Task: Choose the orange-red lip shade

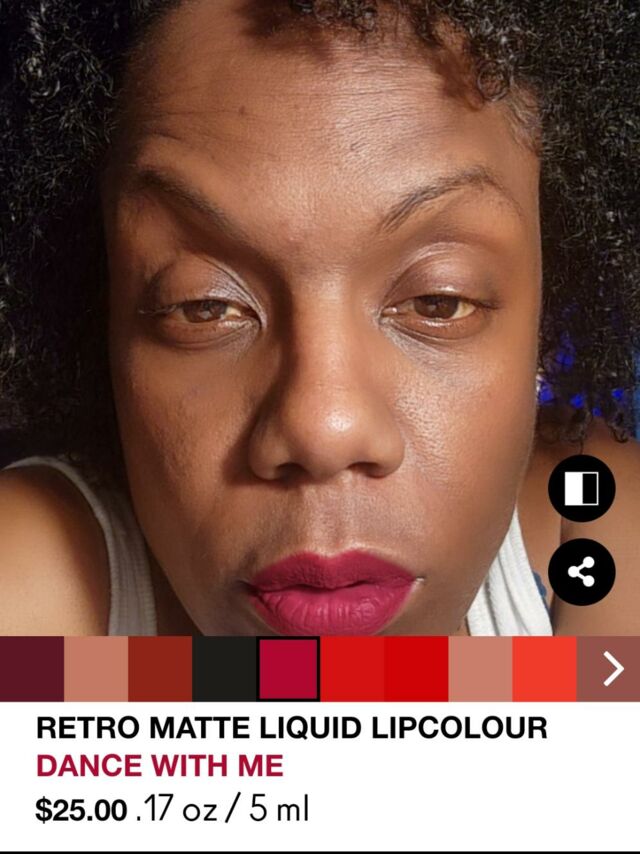Action: [x=544, y=669]
